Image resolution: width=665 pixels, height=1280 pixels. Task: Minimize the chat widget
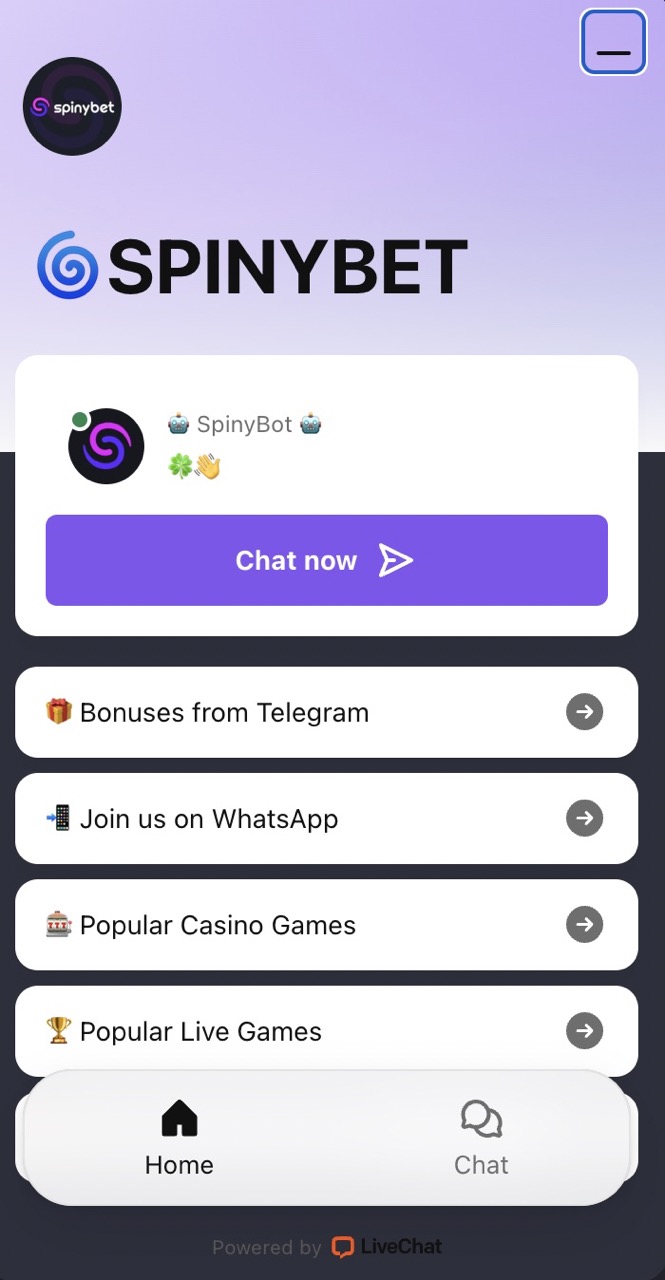pos(613,43)
